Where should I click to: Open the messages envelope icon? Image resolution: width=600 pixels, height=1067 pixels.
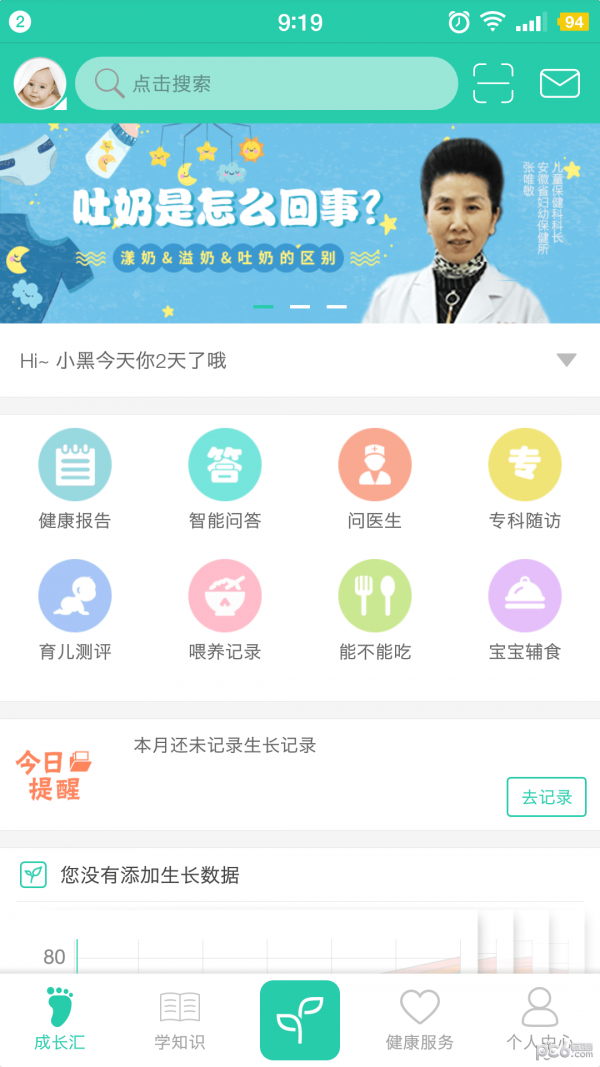560,83
